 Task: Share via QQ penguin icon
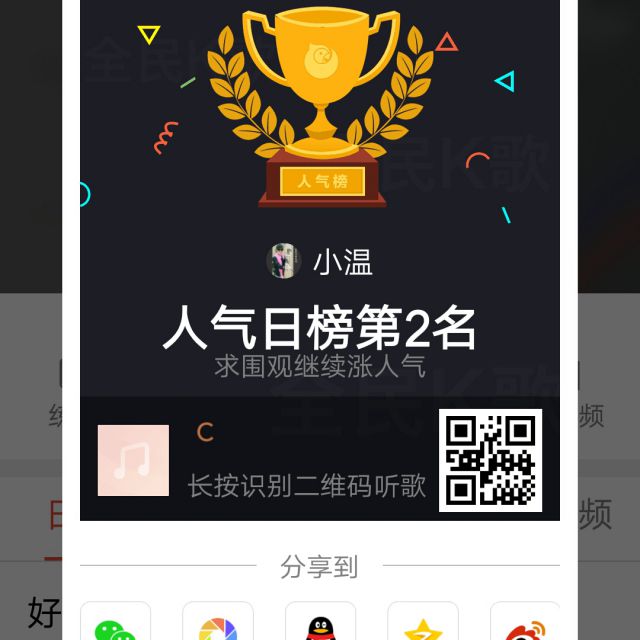pyautogui.click(x=320, y=624)
